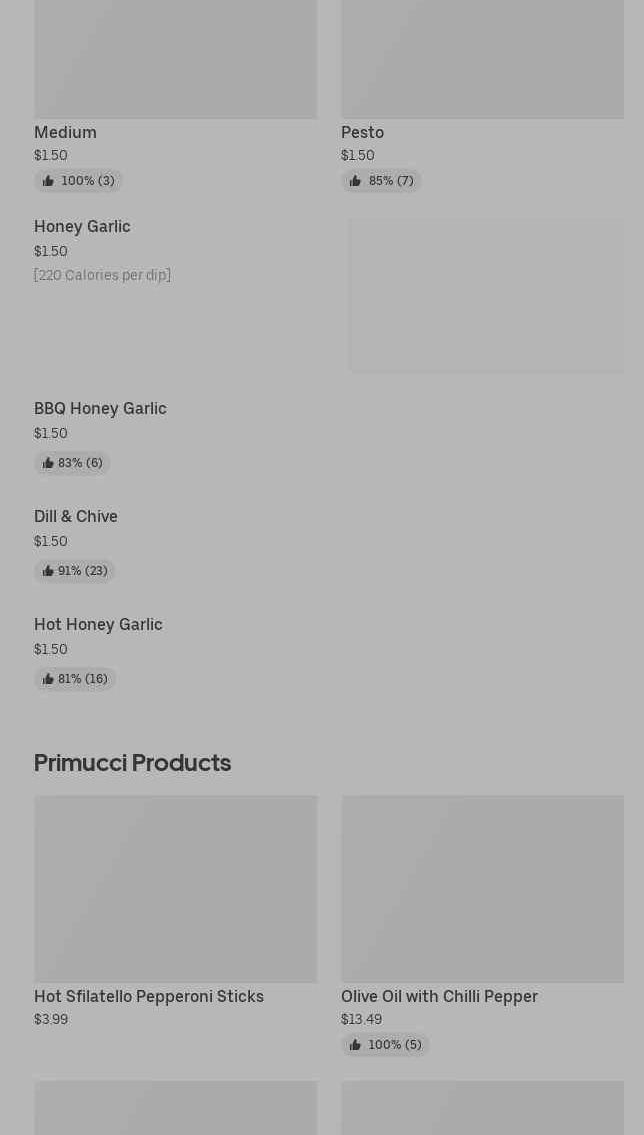Viewport: 644px width, 1135px height.
Task: Open BBQ Honey Garlic dip
Action: pos(100,409)
